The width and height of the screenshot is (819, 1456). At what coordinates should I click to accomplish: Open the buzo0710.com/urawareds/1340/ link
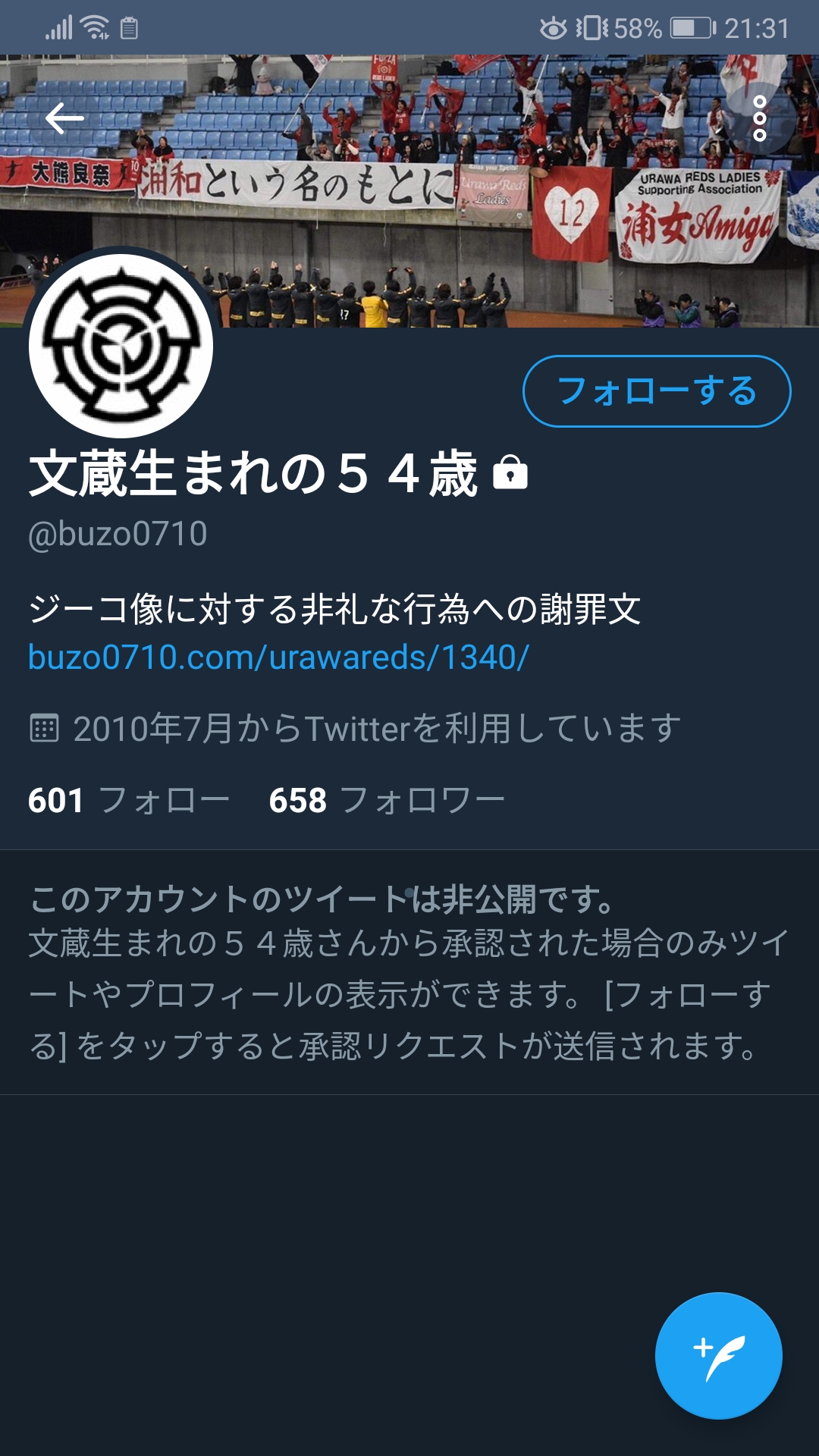(x=278, y=657)
